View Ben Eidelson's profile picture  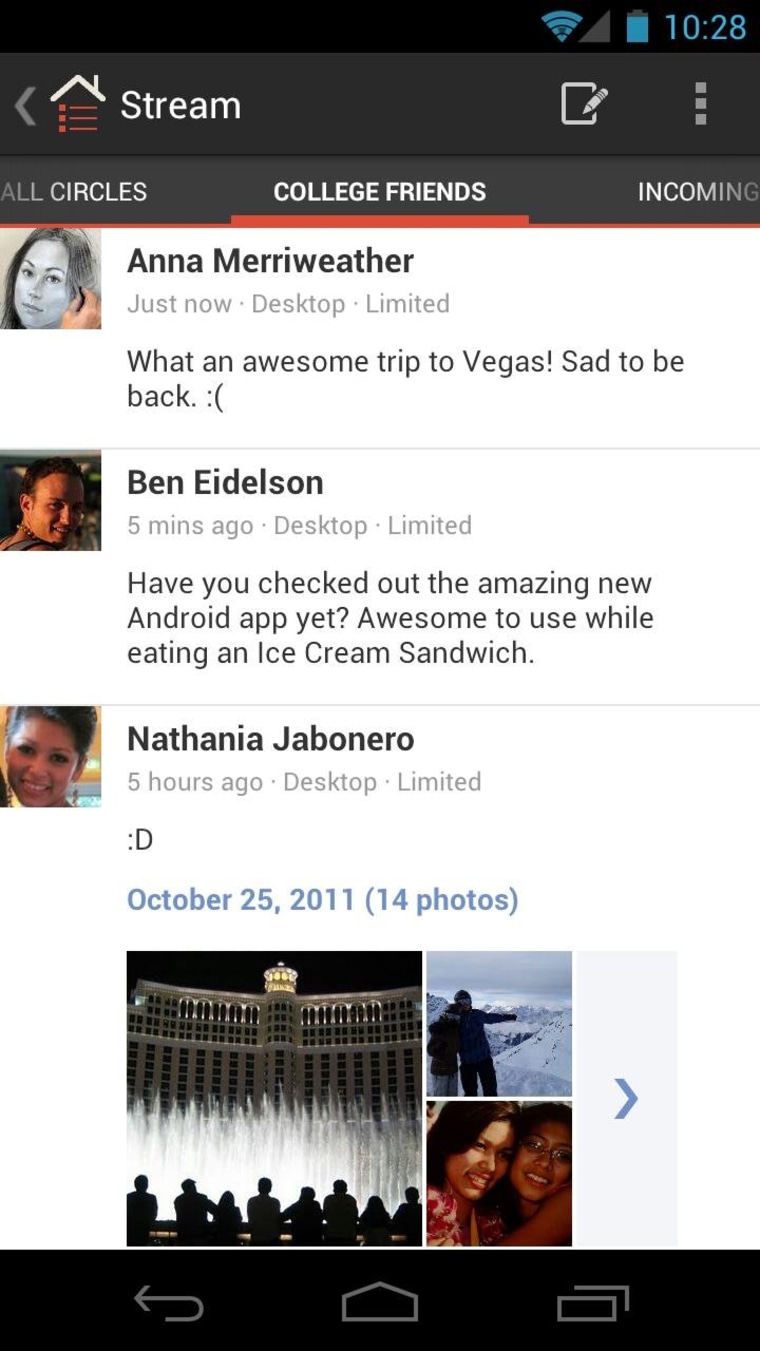point(50,501)
